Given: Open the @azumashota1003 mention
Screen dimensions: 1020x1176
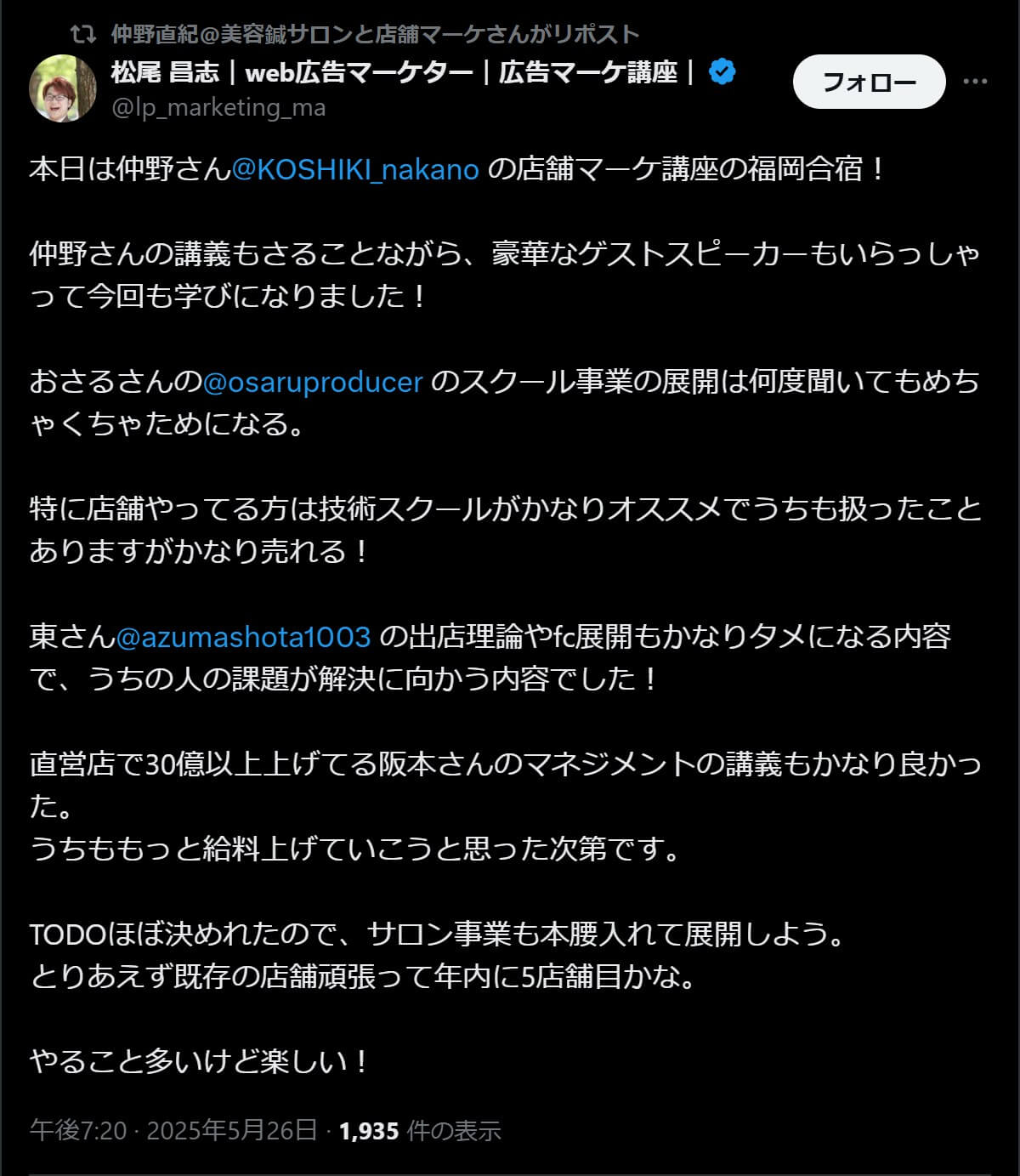Looking at the screenshot, I should click(x=243, y=636).
